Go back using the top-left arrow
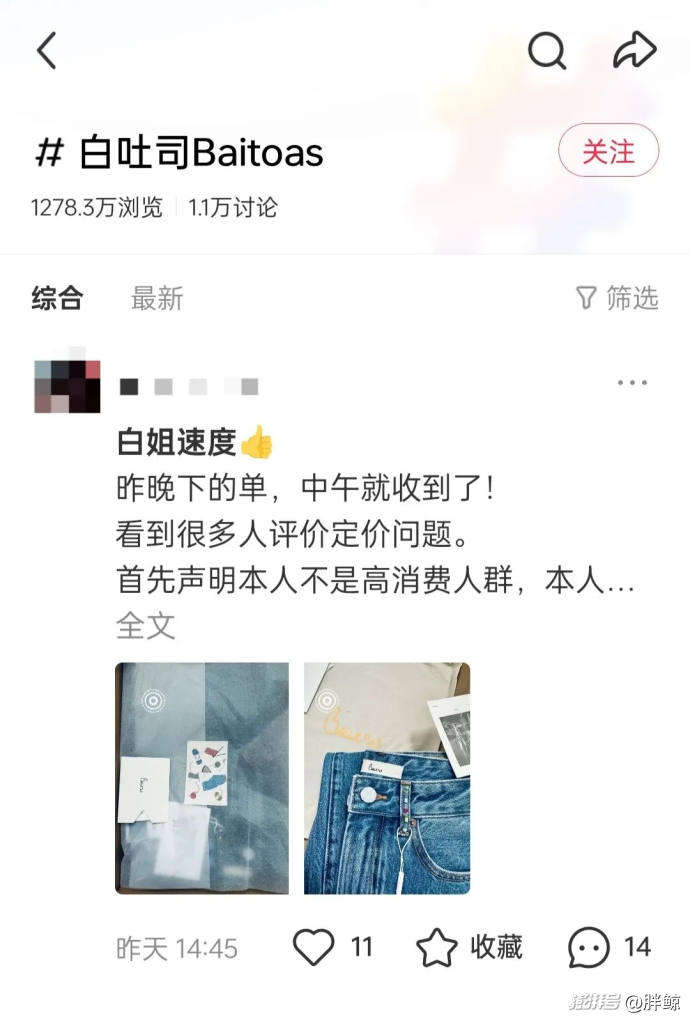690x1023 pixels. 47,50
